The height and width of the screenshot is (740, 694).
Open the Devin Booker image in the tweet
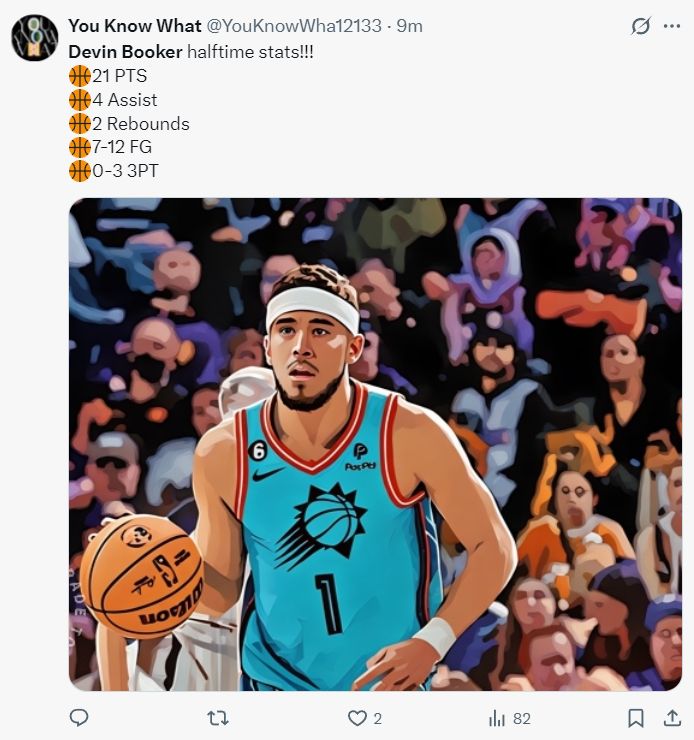pos(375,444)
